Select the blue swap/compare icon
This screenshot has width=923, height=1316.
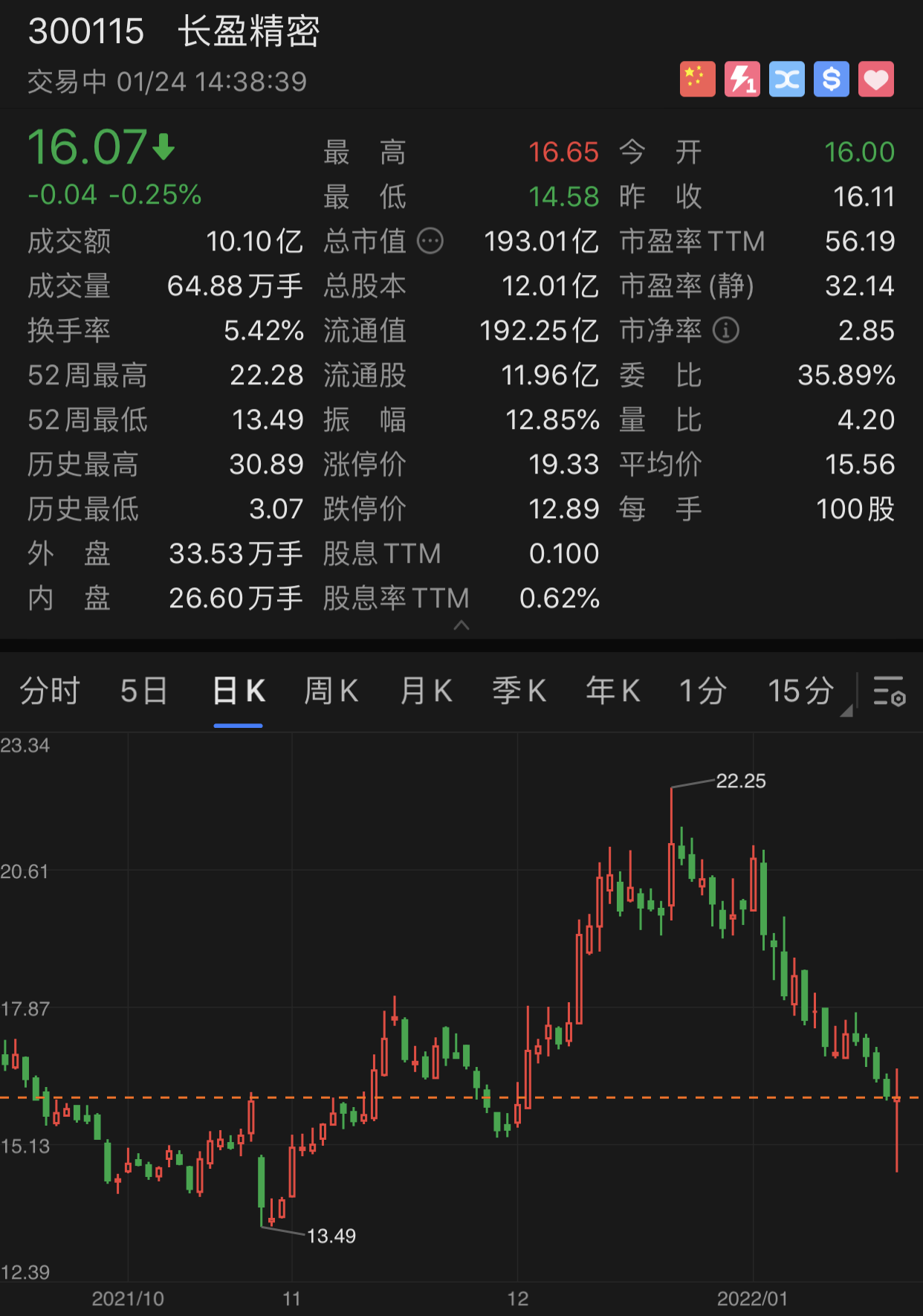coord(787,78)
